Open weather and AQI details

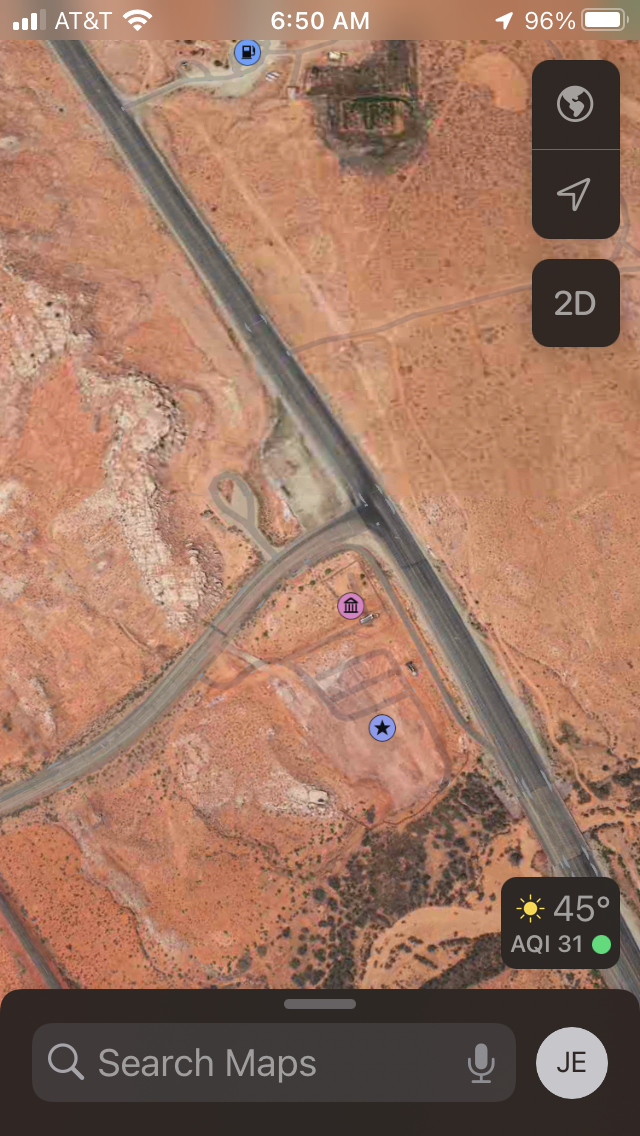560,923
